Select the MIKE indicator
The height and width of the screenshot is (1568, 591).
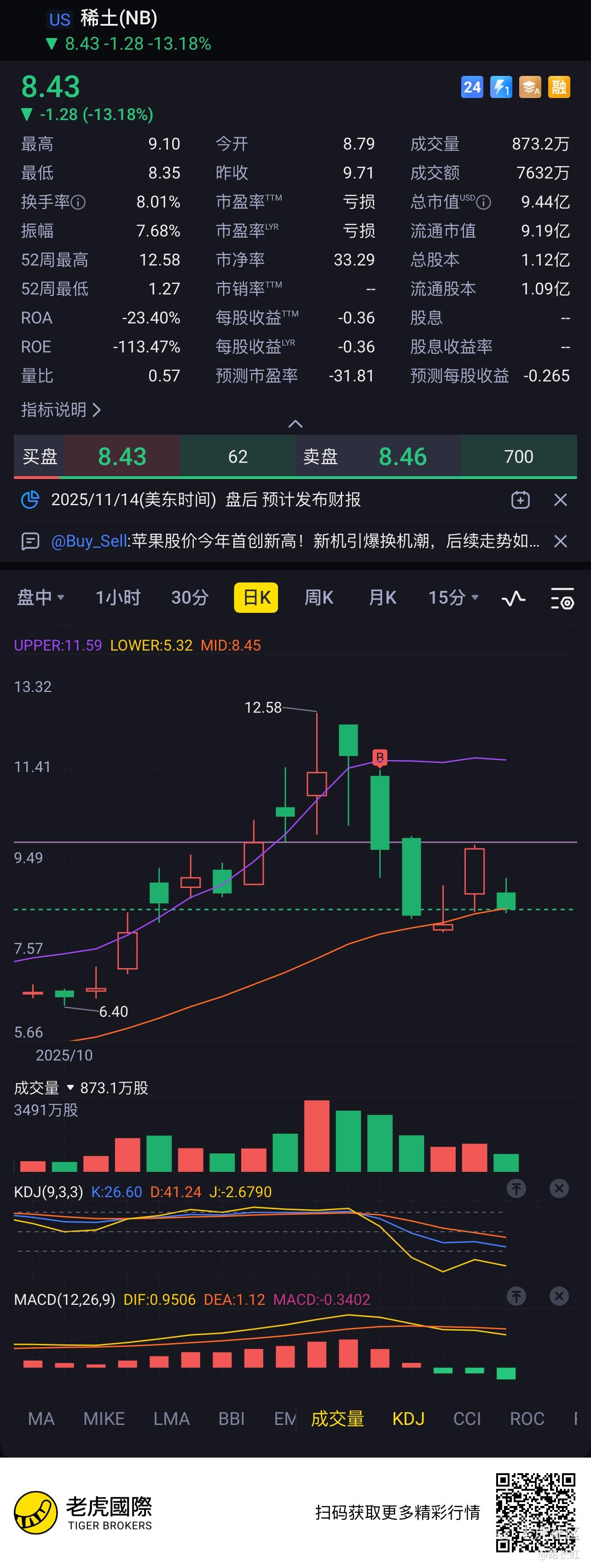(x=104, y=1419)
